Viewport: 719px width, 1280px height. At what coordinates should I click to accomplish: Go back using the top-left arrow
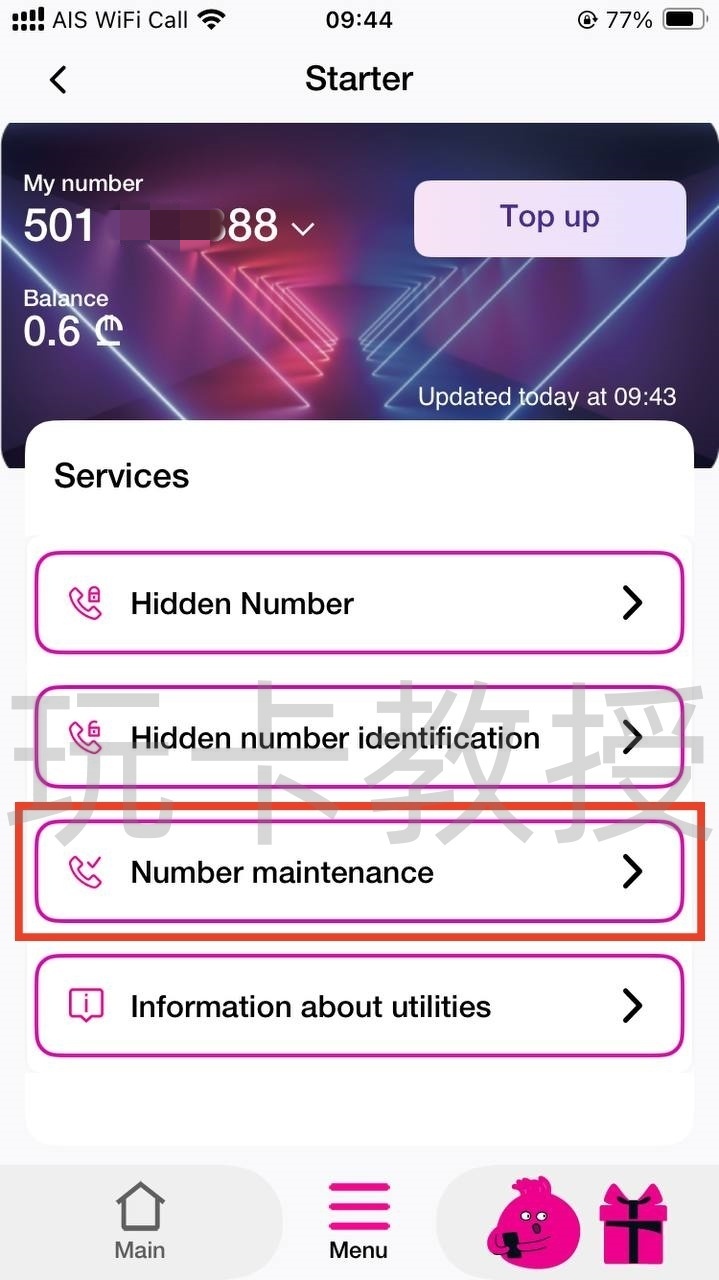point(58,80)
